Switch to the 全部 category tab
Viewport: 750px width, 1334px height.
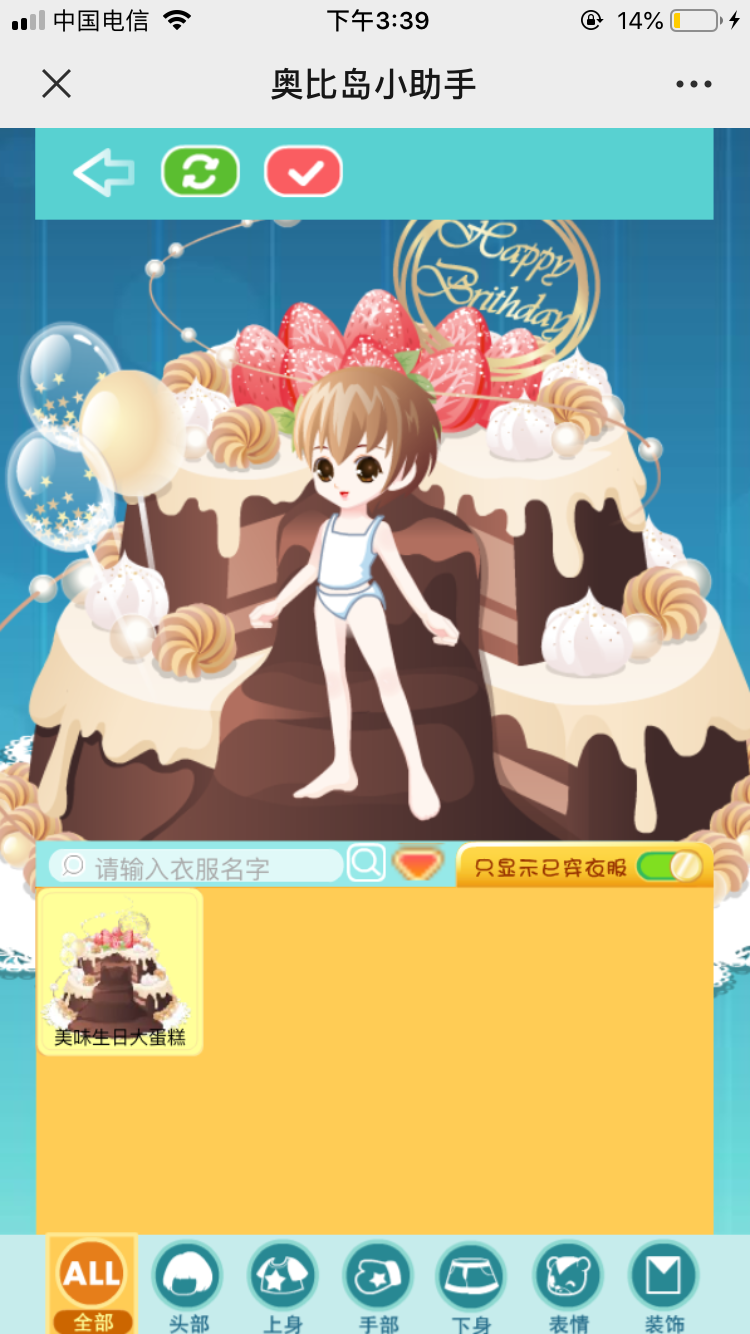pyautogui.click(x=92, y=1284)
